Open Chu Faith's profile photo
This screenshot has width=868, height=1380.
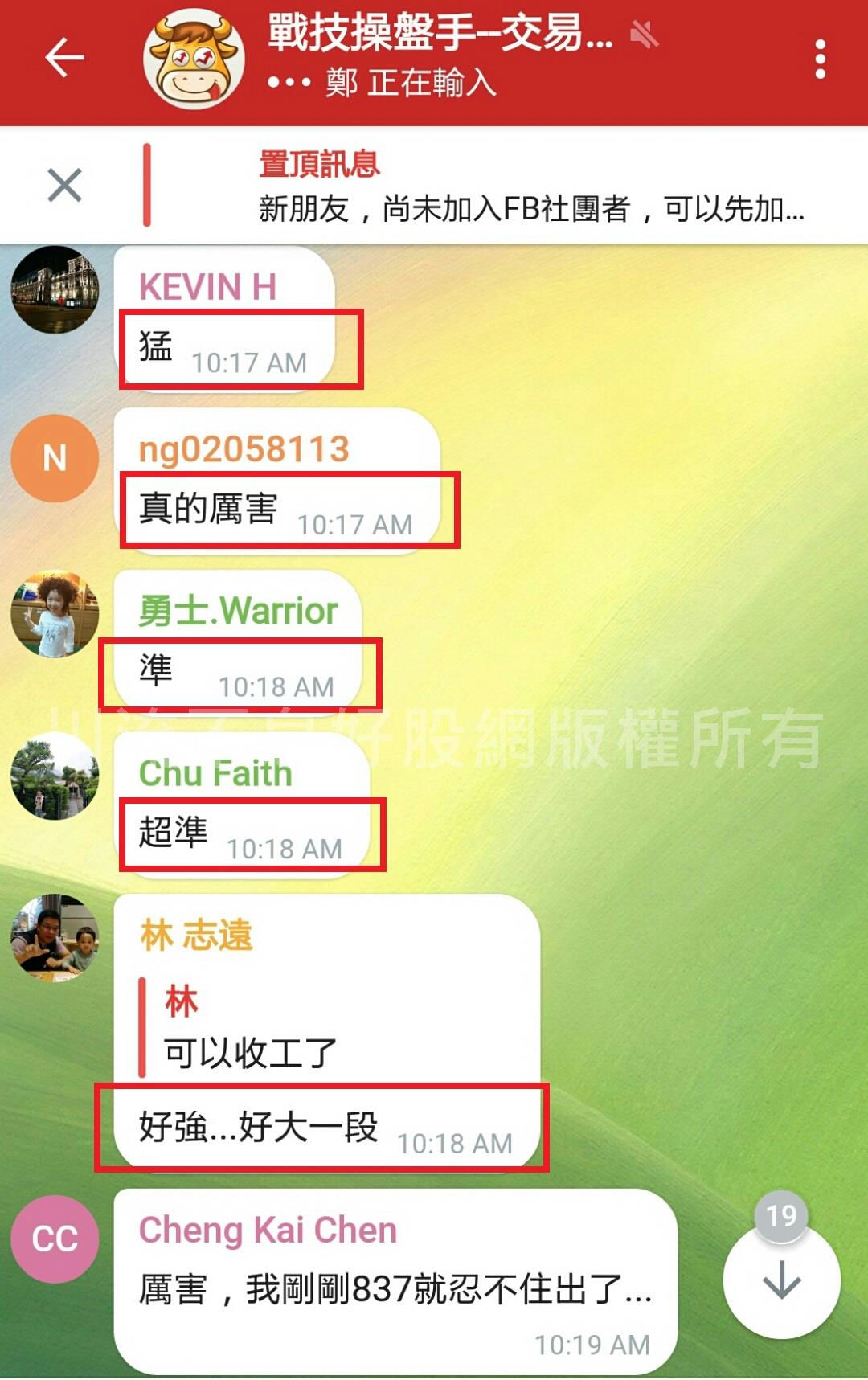point(55,776)
